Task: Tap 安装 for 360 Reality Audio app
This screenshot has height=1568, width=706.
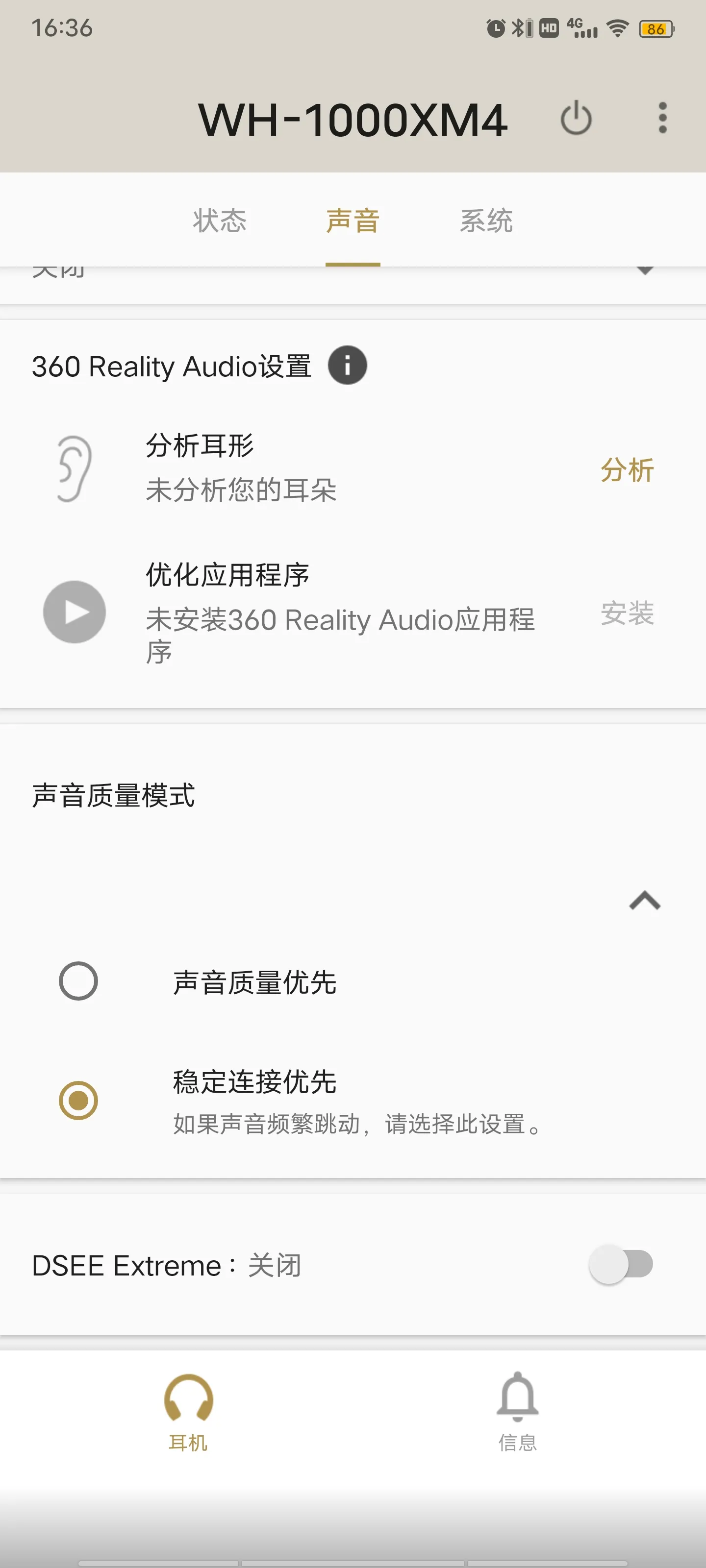Action: coord(627,613)
